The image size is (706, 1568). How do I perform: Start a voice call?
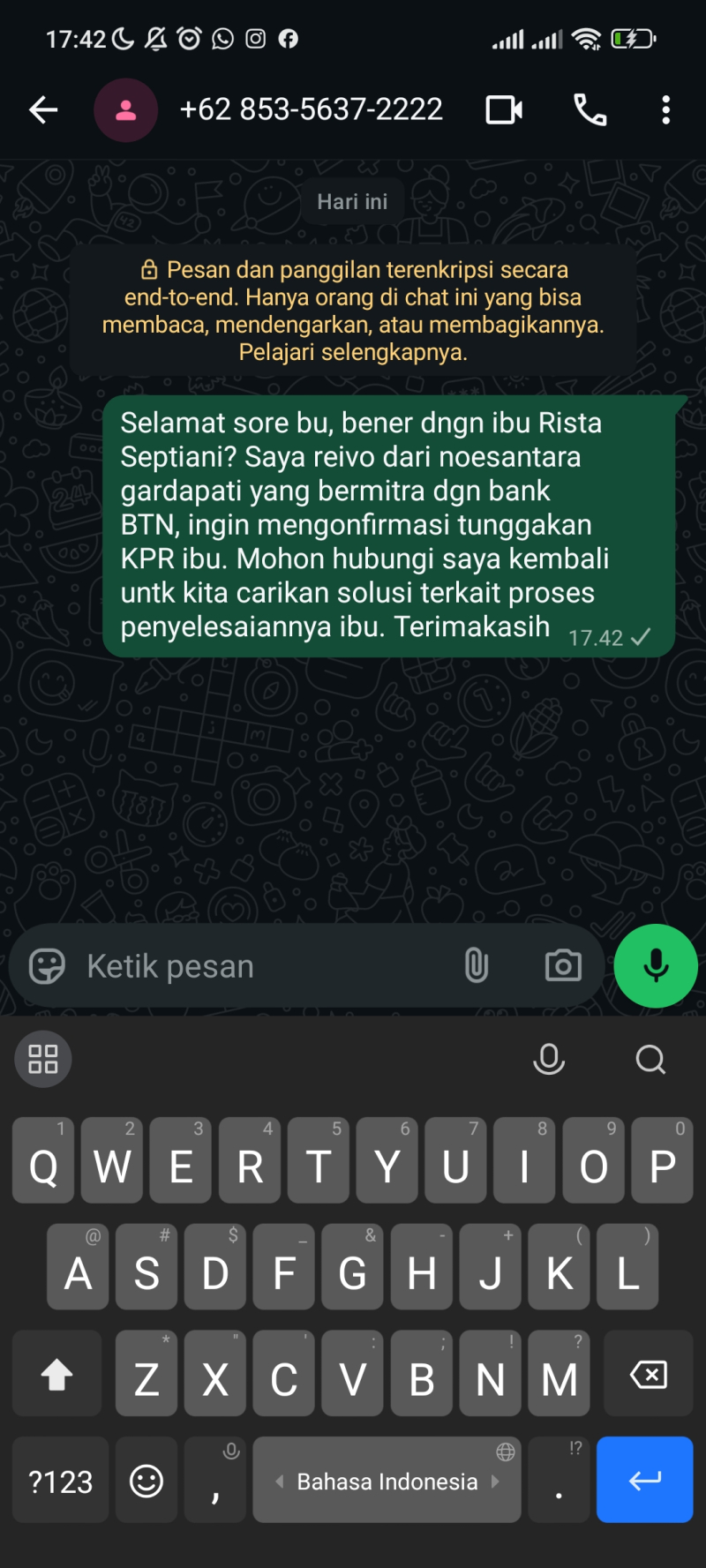pos(590,110)
